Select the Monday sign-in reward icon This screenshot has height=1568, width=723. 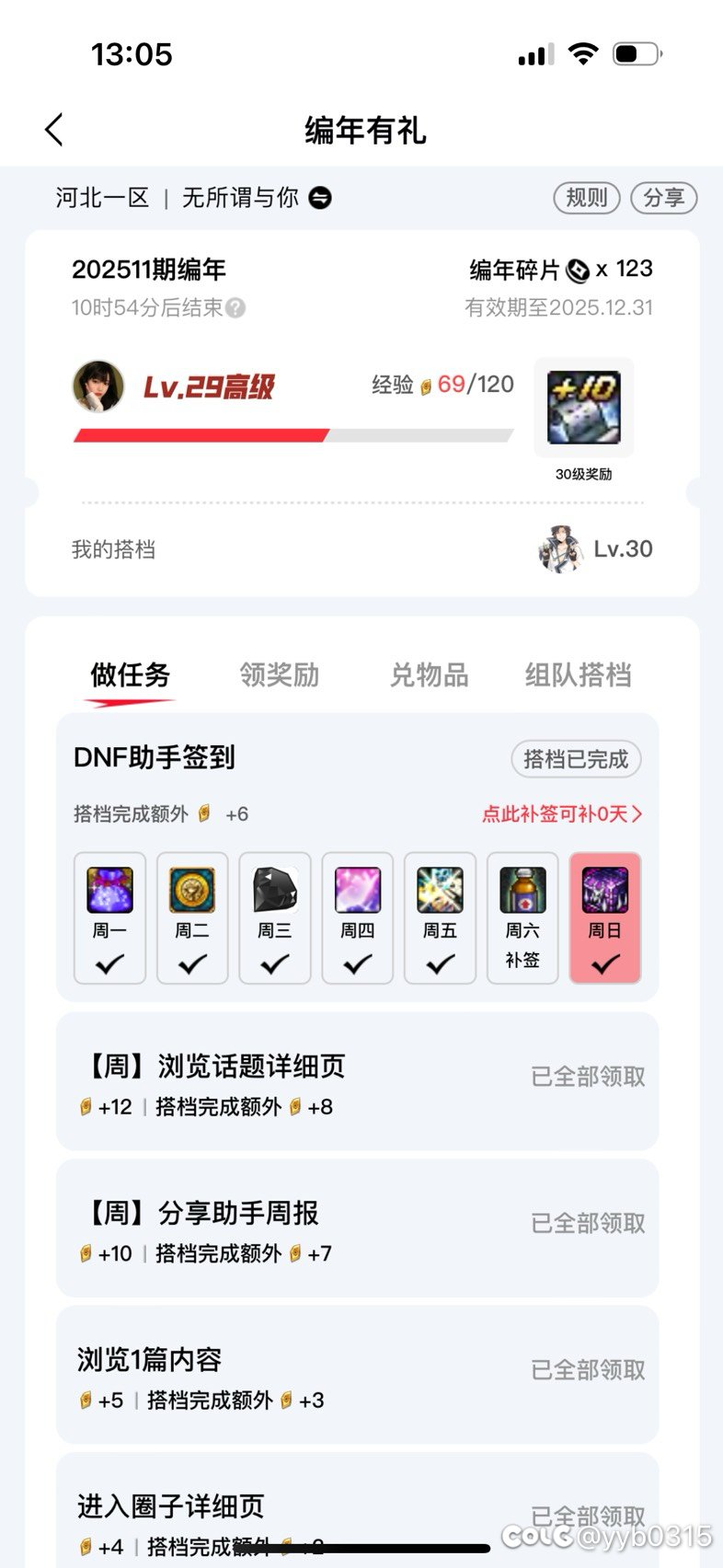coord(109,889)
